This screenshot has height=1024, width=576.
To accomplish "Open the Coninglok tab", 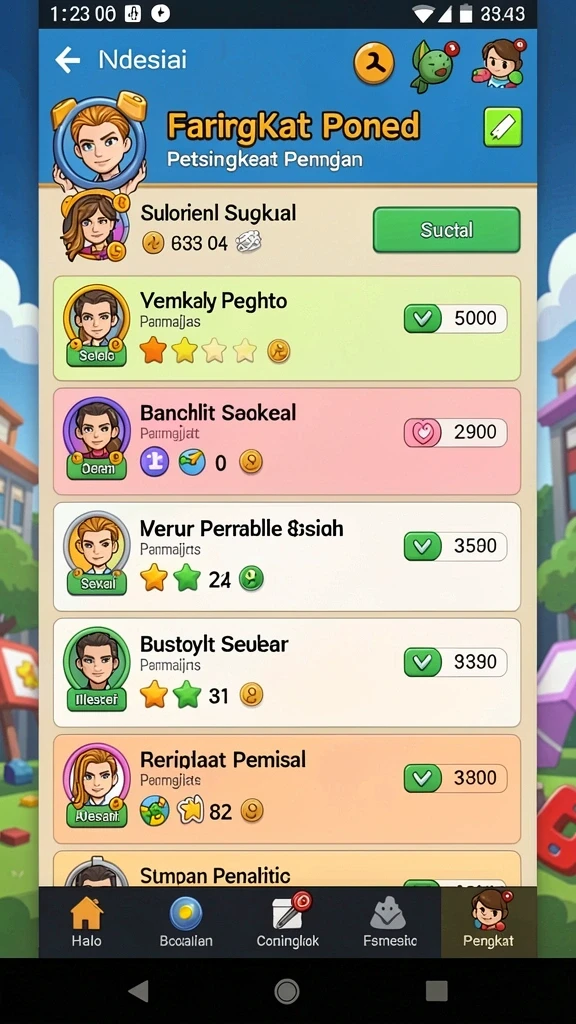I will pos(288,922).
